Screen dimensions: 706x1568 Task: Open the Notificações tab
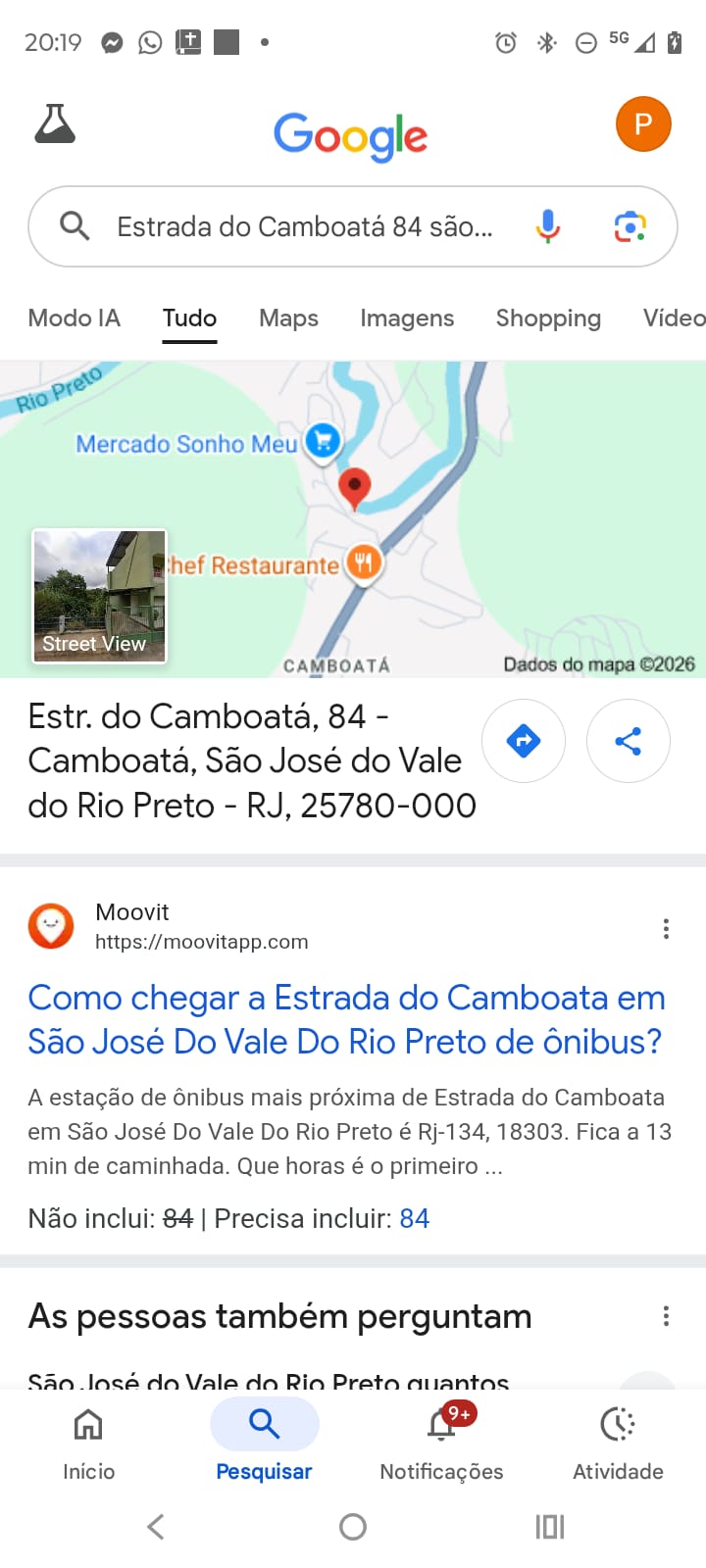[441, 1441]
